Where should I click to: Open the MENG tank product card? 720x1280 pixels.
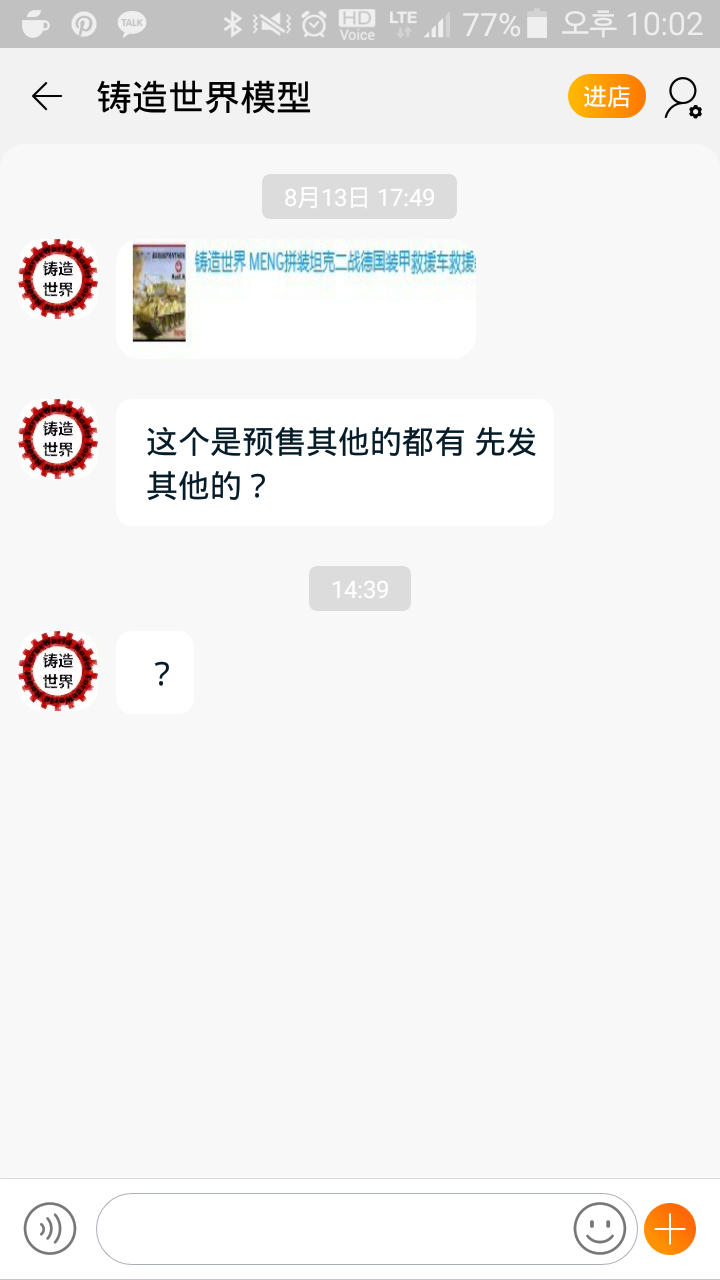click(296, 298)
